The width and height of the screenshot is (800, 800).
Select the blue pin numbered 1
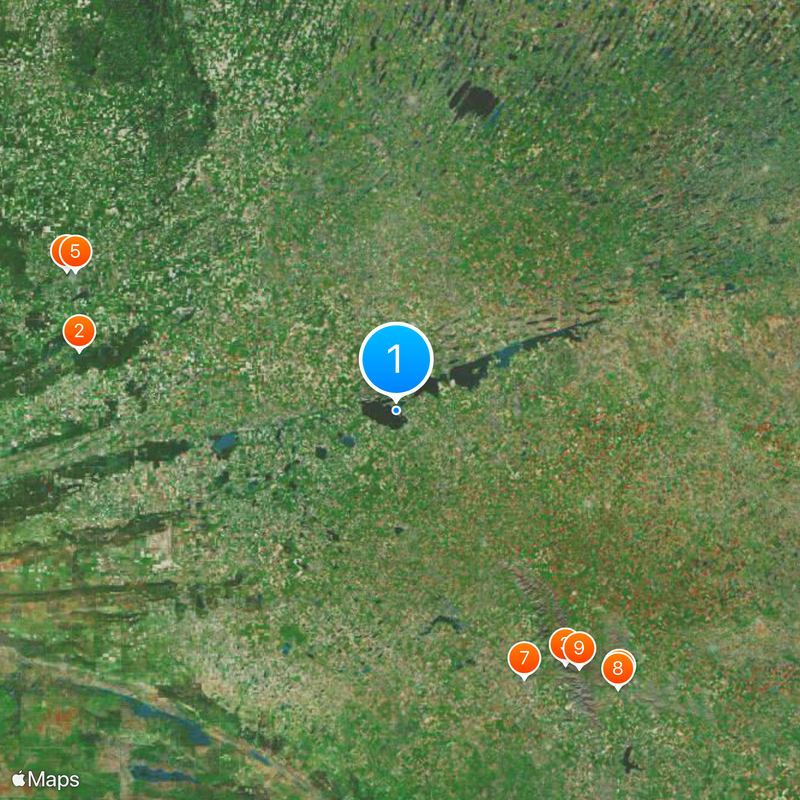pos(396,358)
